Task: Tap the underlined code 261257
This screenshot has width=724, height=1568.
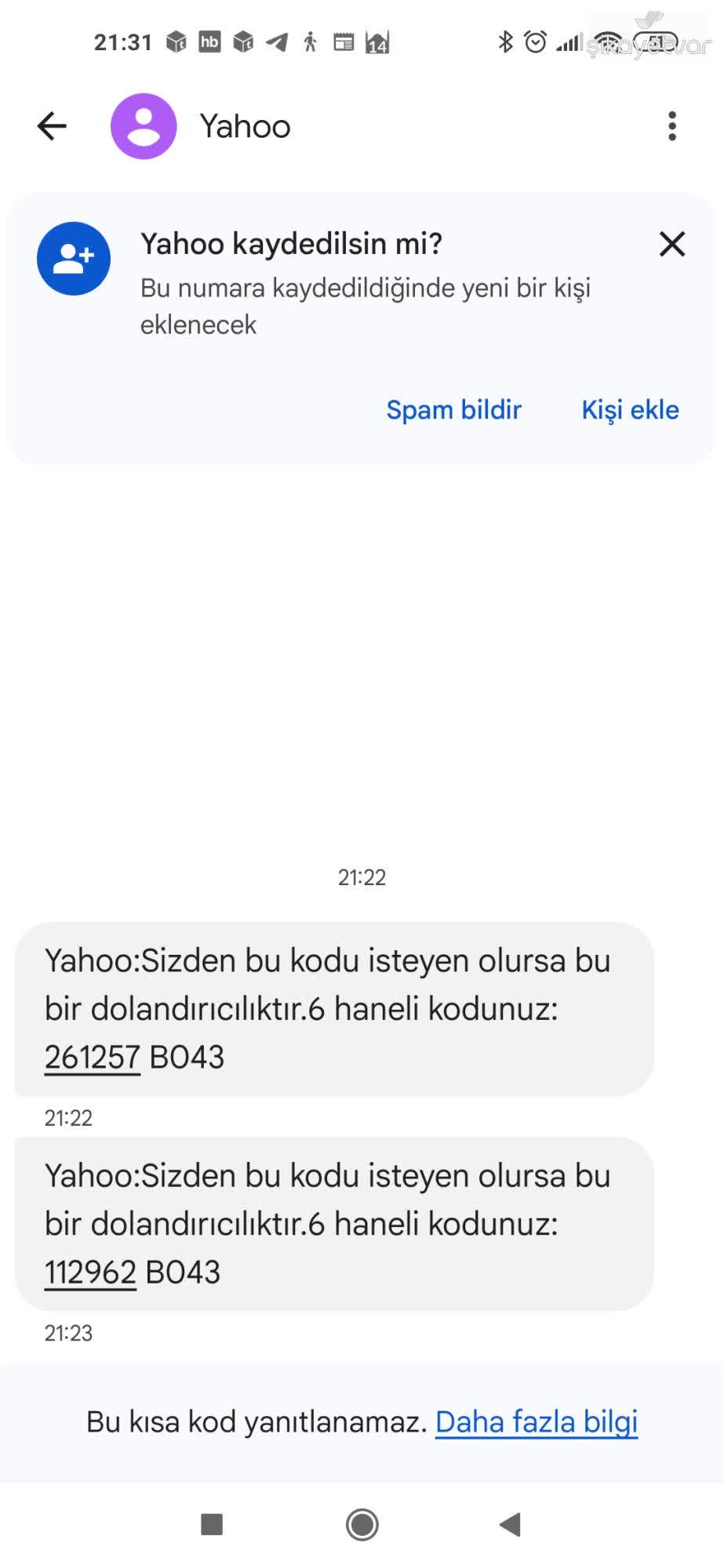Action: coord(91,1056)
